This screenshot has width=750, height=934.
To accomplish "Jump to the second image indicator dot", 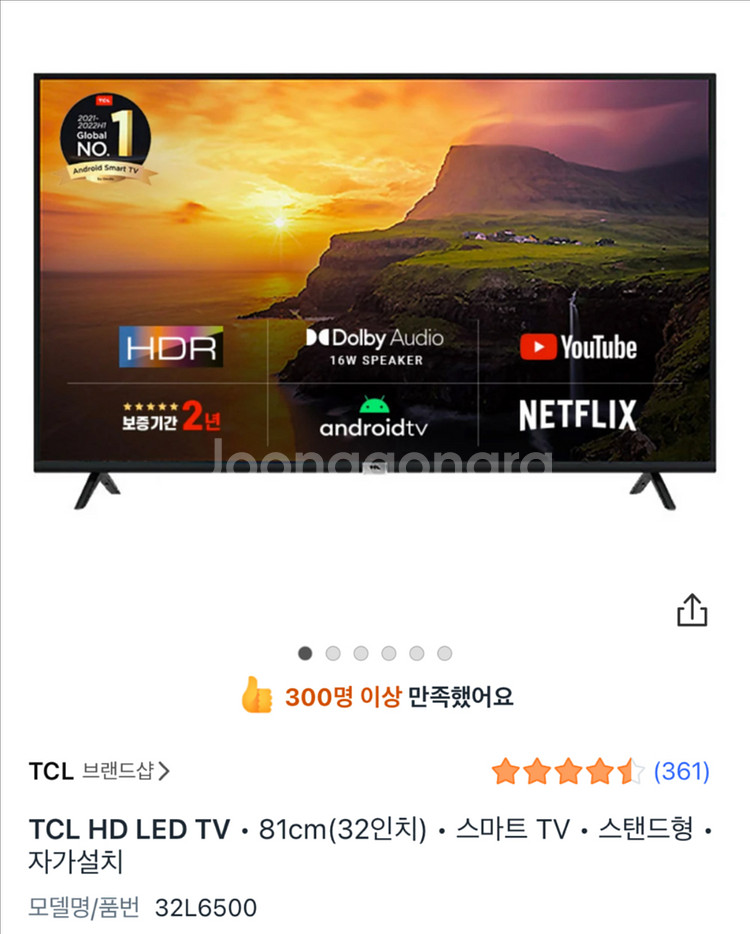I will [x=333, y=653].
